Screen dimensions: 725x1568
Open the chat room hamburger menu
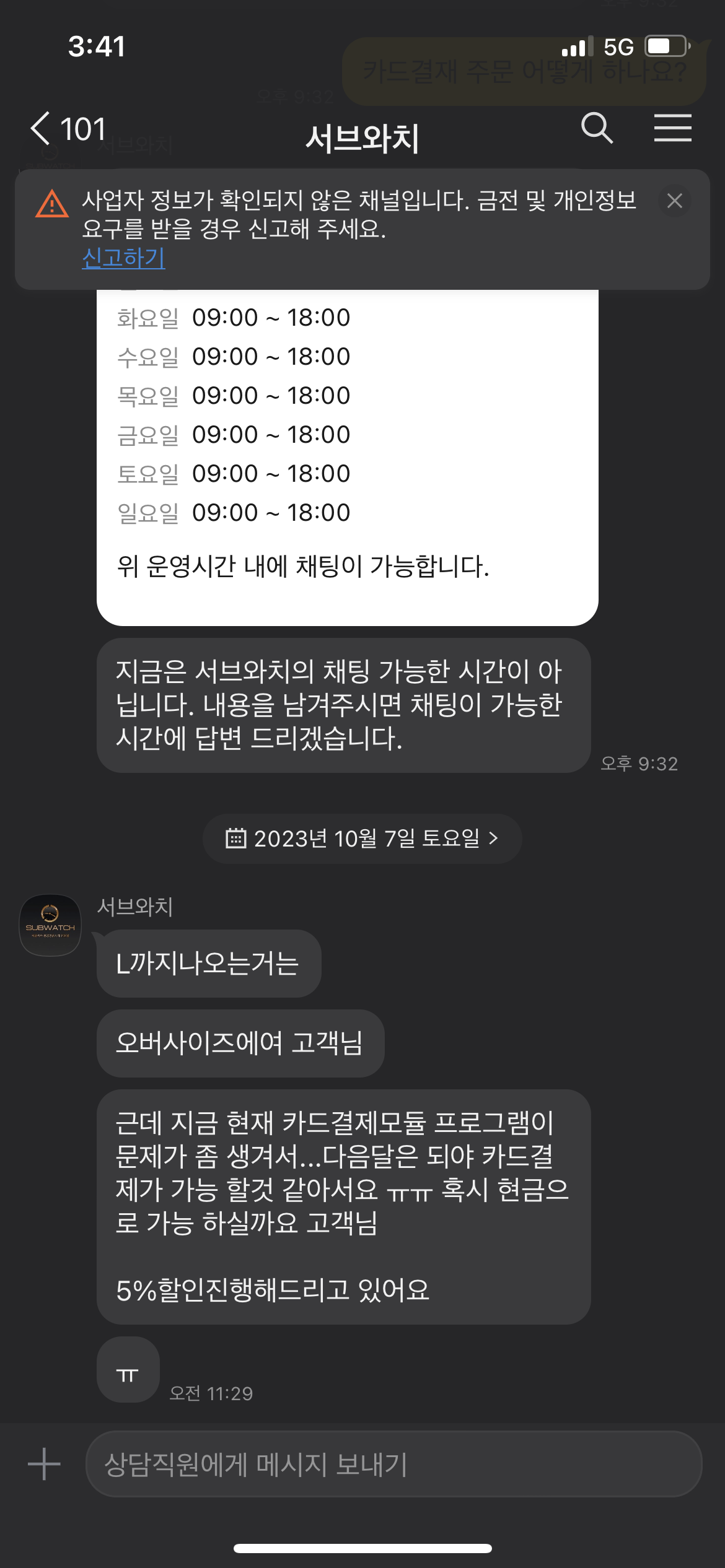(x=672, y=128)
